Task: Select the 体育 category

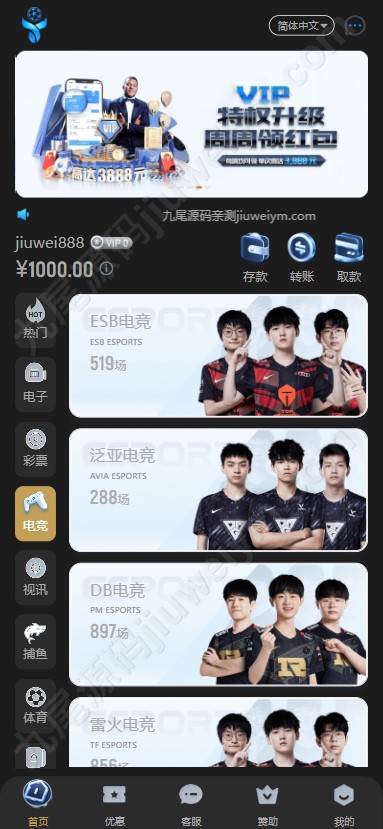Action: [35, 706]
